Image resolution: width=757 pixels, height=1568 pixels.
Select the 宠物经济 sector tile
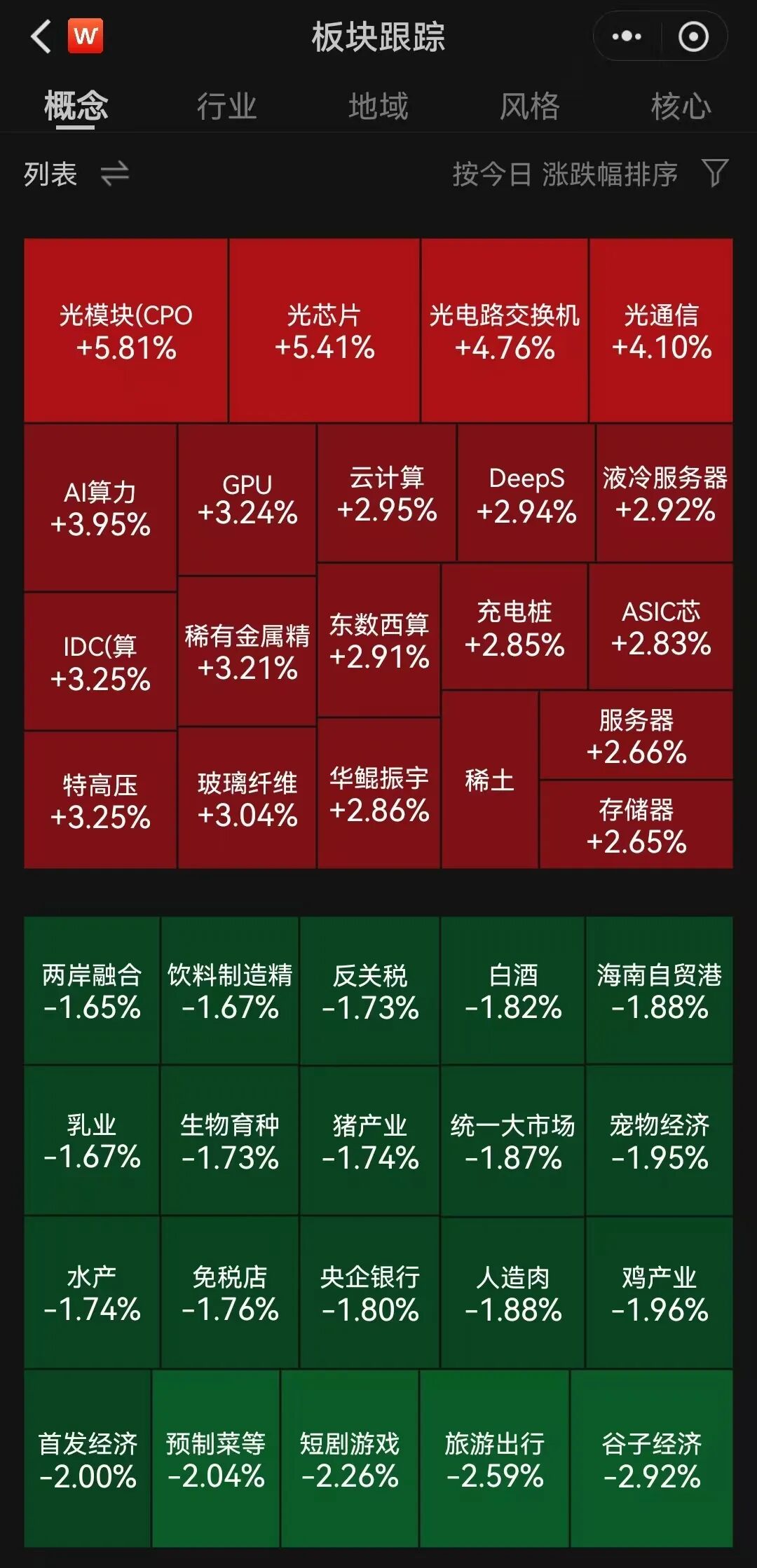click(659, 1141)
